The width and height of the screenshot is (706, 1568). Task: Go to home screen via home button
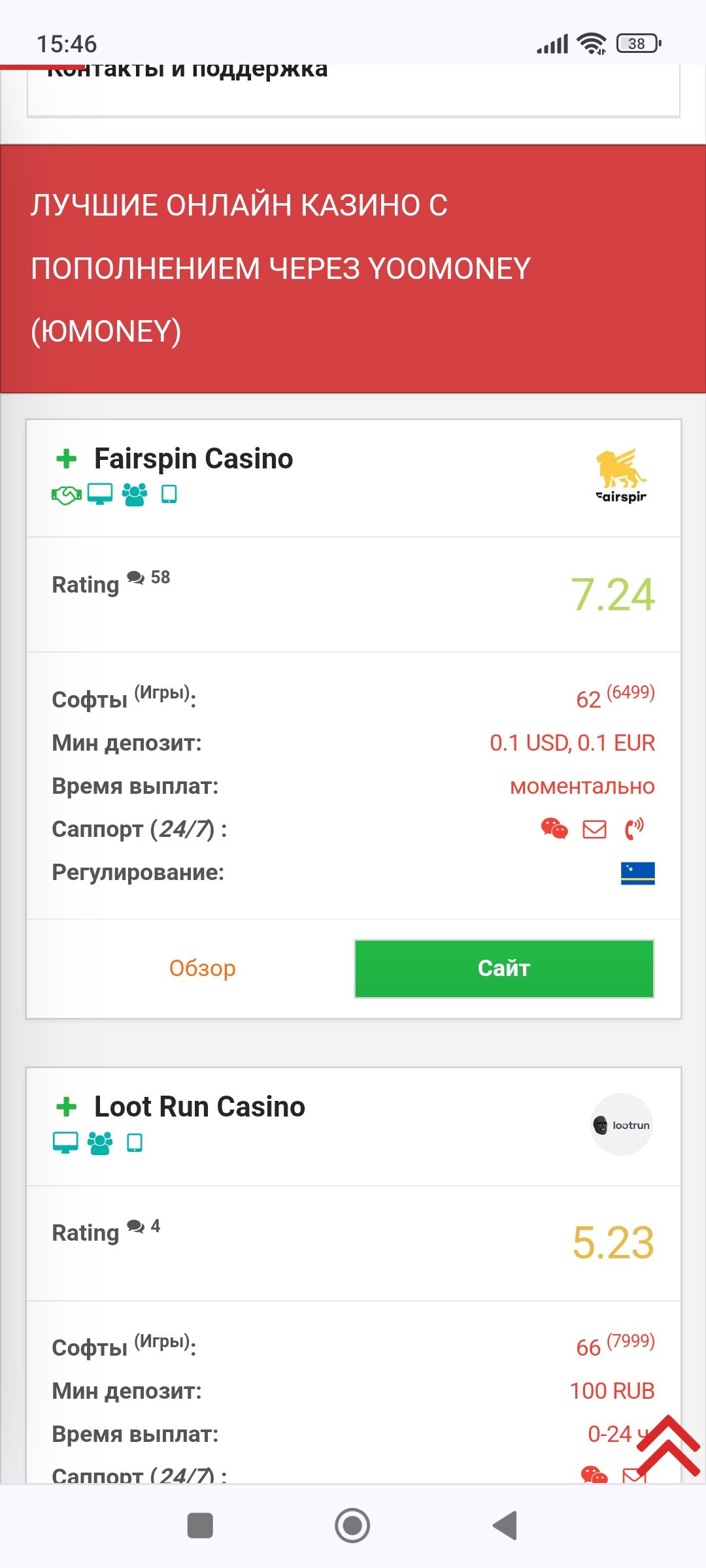352,1526
